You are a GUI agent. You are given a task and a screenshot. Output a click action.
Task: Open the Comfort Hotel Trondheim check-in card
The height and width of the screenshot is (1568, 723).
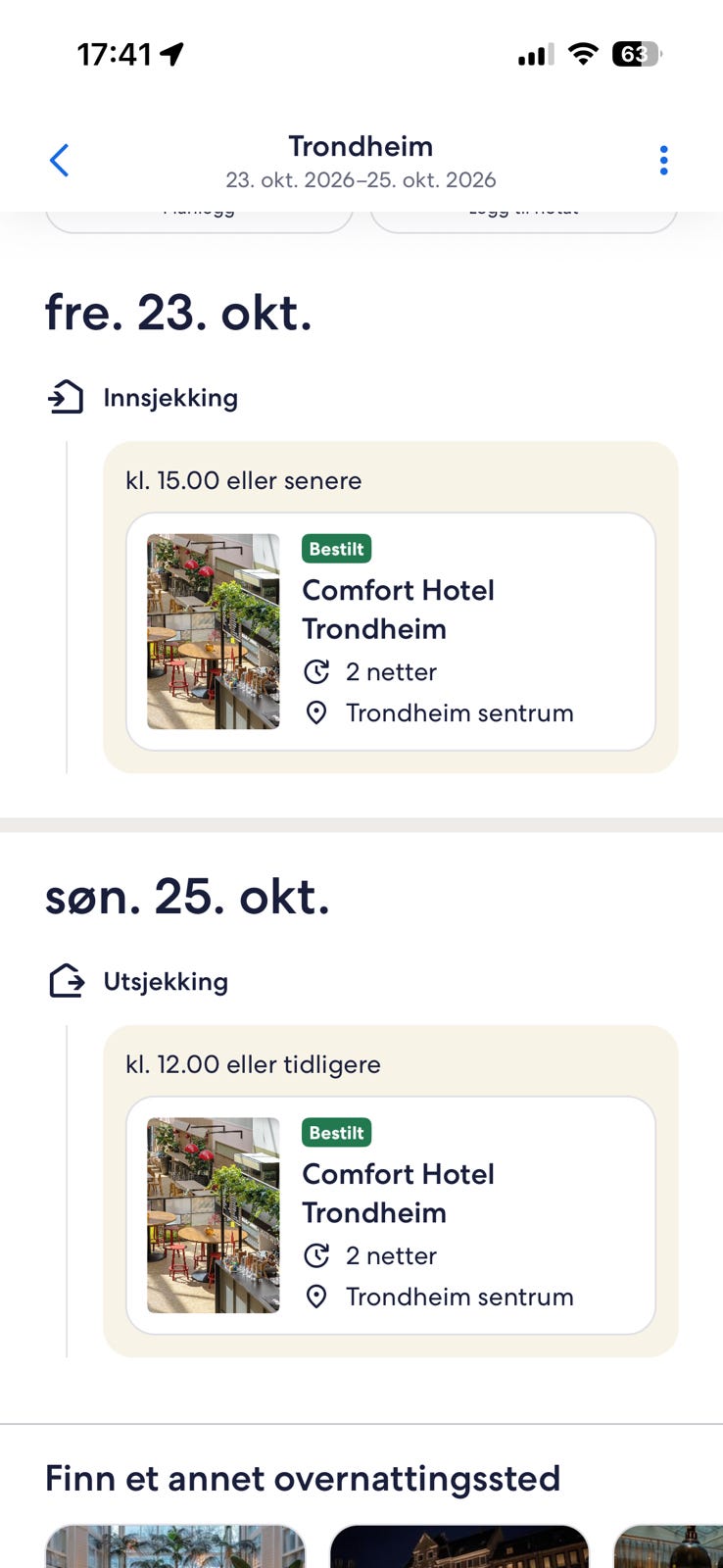(399, 609)
